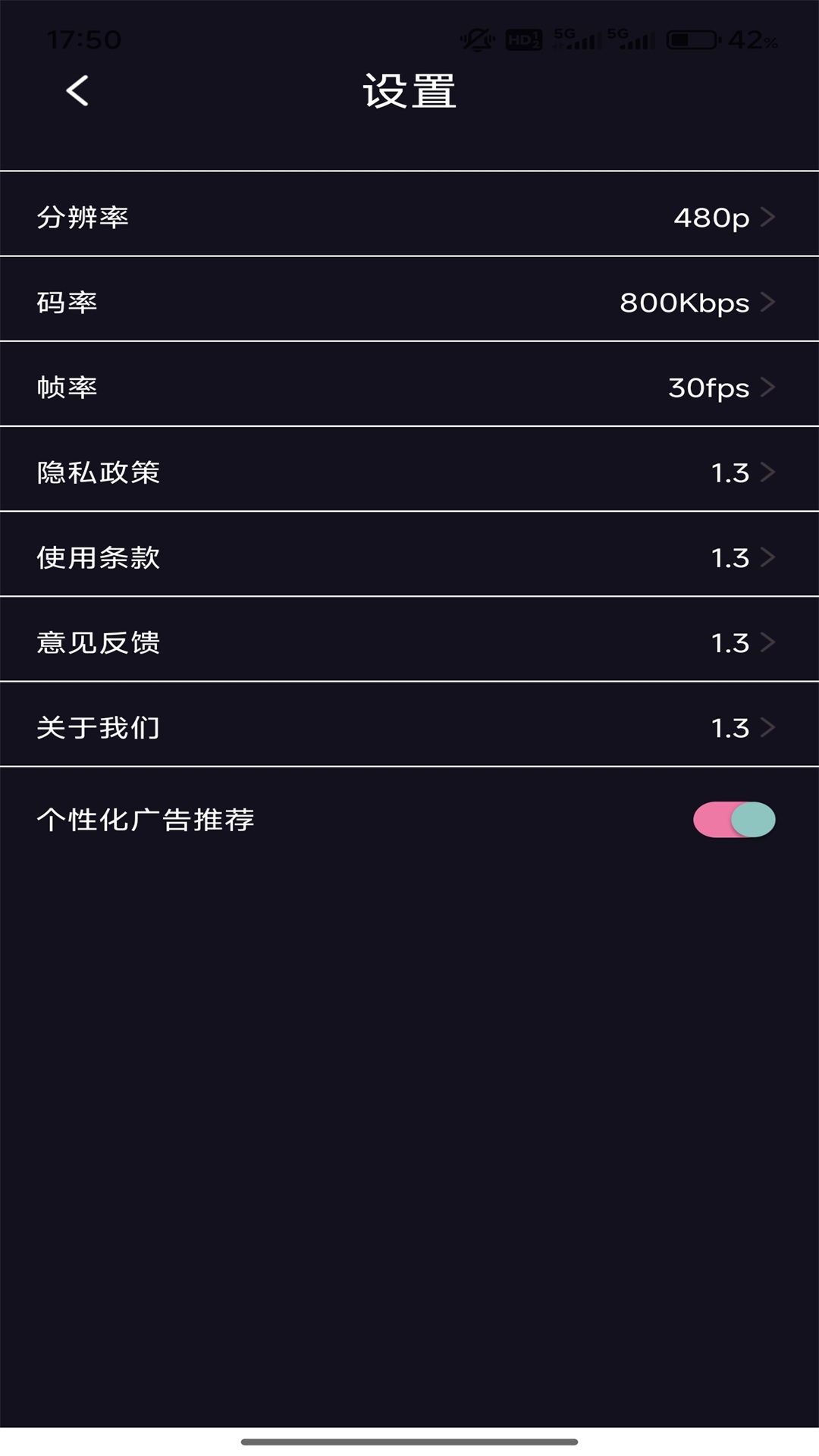Open the 码率 bitrate selection

point(409,301)
